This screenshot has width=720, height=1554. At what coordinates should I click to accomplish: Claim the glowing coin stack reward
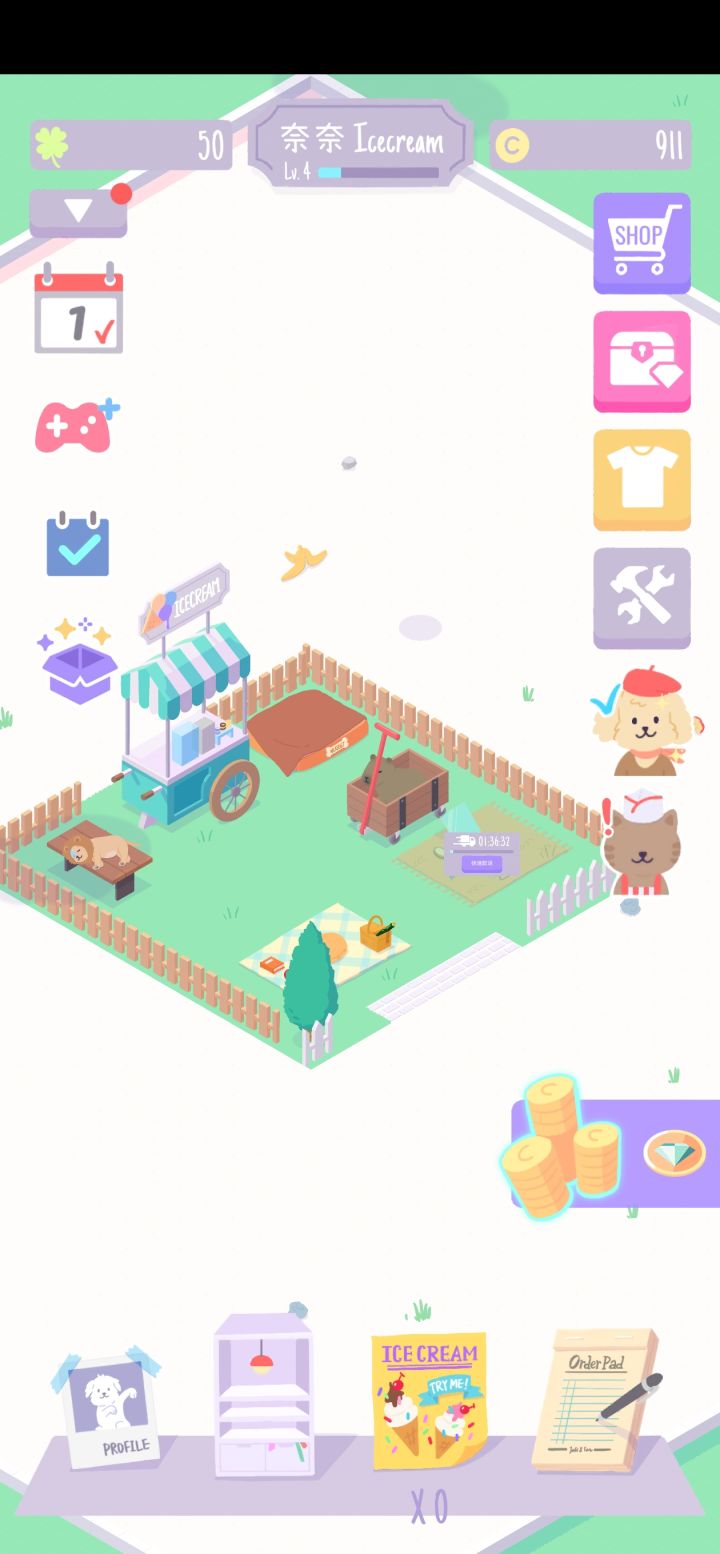(x=557, y=1148)
